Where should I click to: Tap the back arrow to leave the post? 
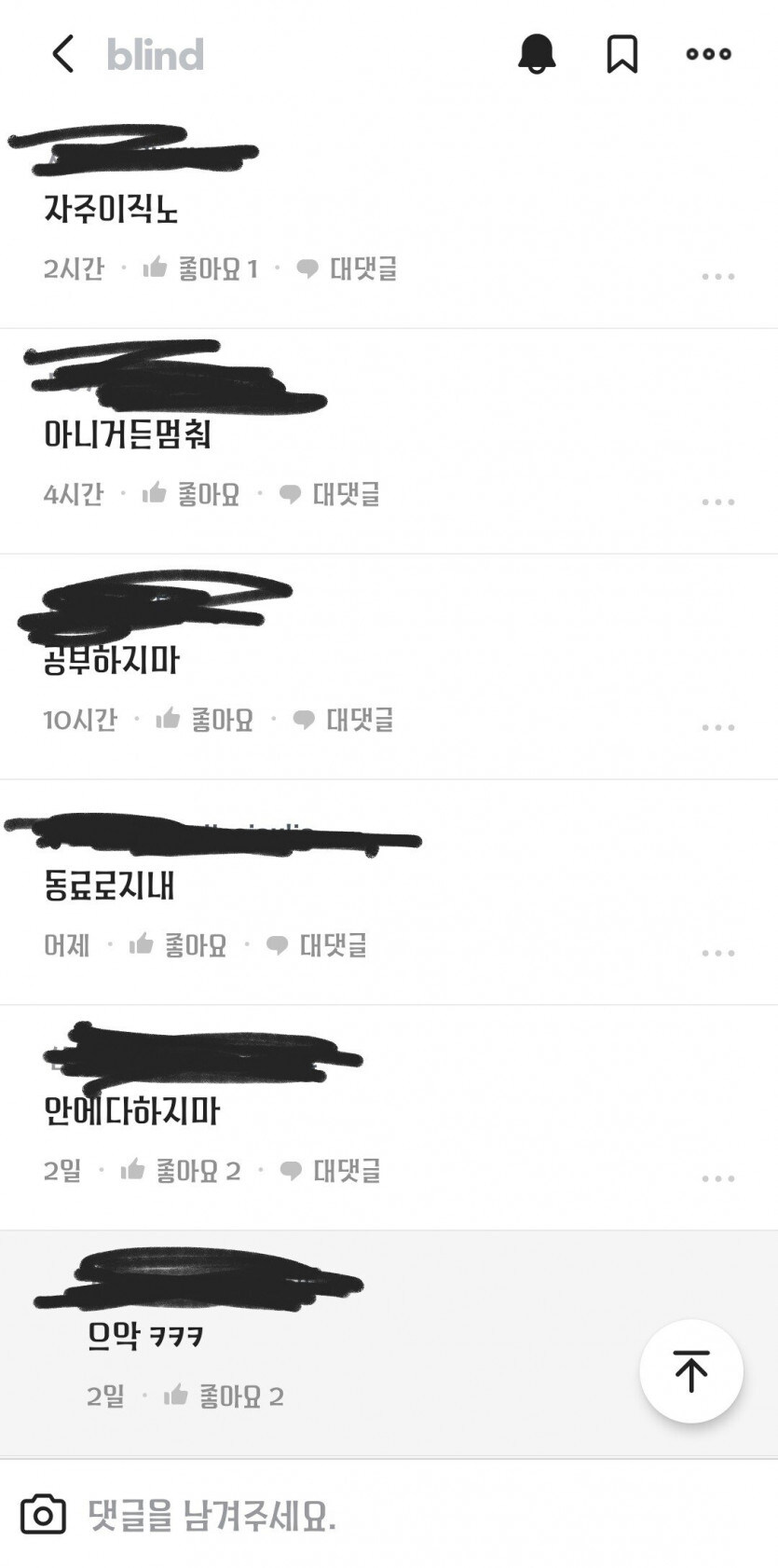click(x=61, y=53)
